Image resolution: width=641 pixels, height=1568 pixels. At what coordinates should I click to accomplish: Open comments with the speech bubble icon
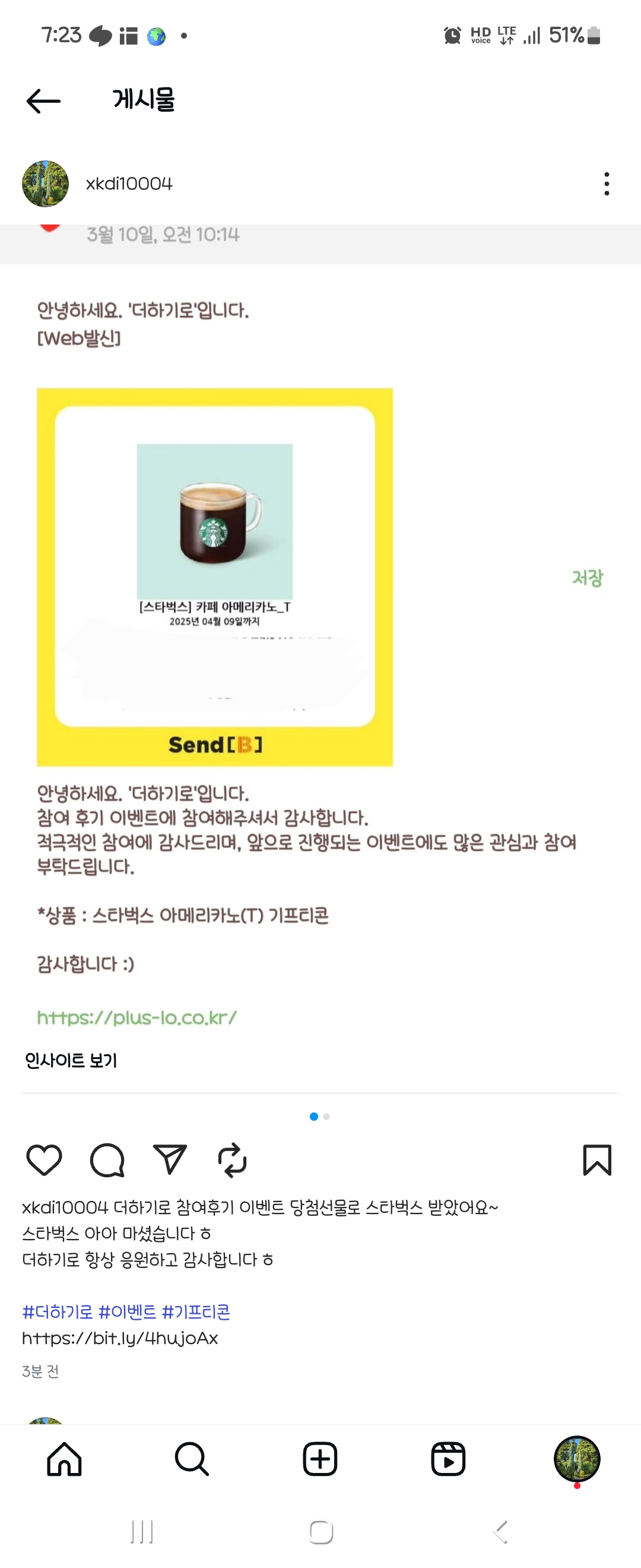(x=107, y=1159)
